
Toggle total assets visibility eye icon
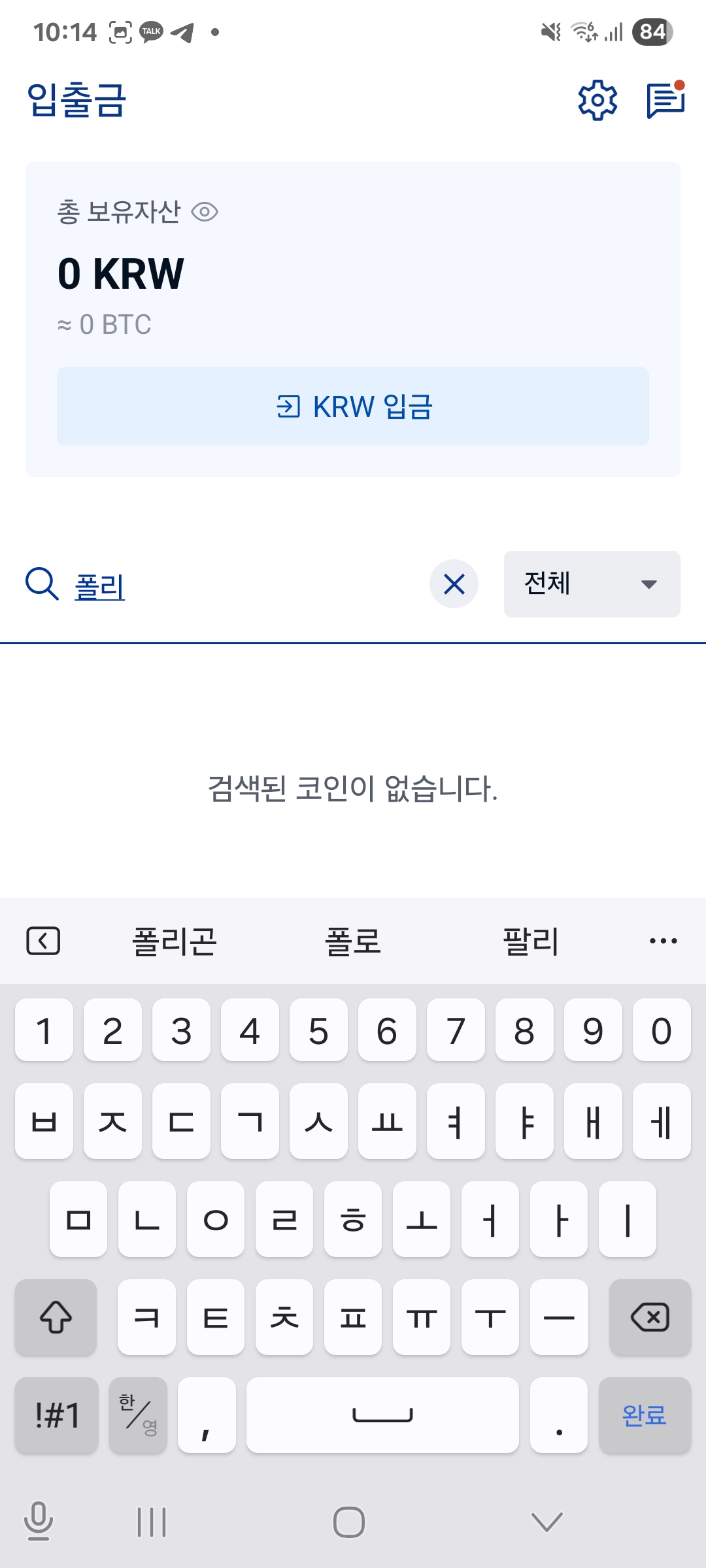(x=205, y=212)
